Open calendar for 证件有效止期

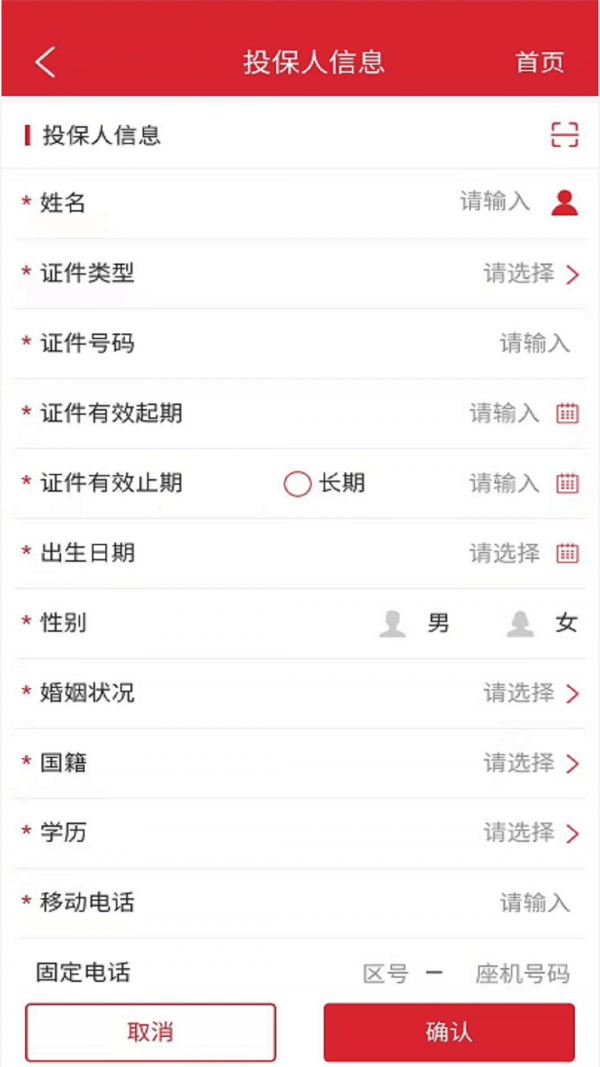(568, 484)
